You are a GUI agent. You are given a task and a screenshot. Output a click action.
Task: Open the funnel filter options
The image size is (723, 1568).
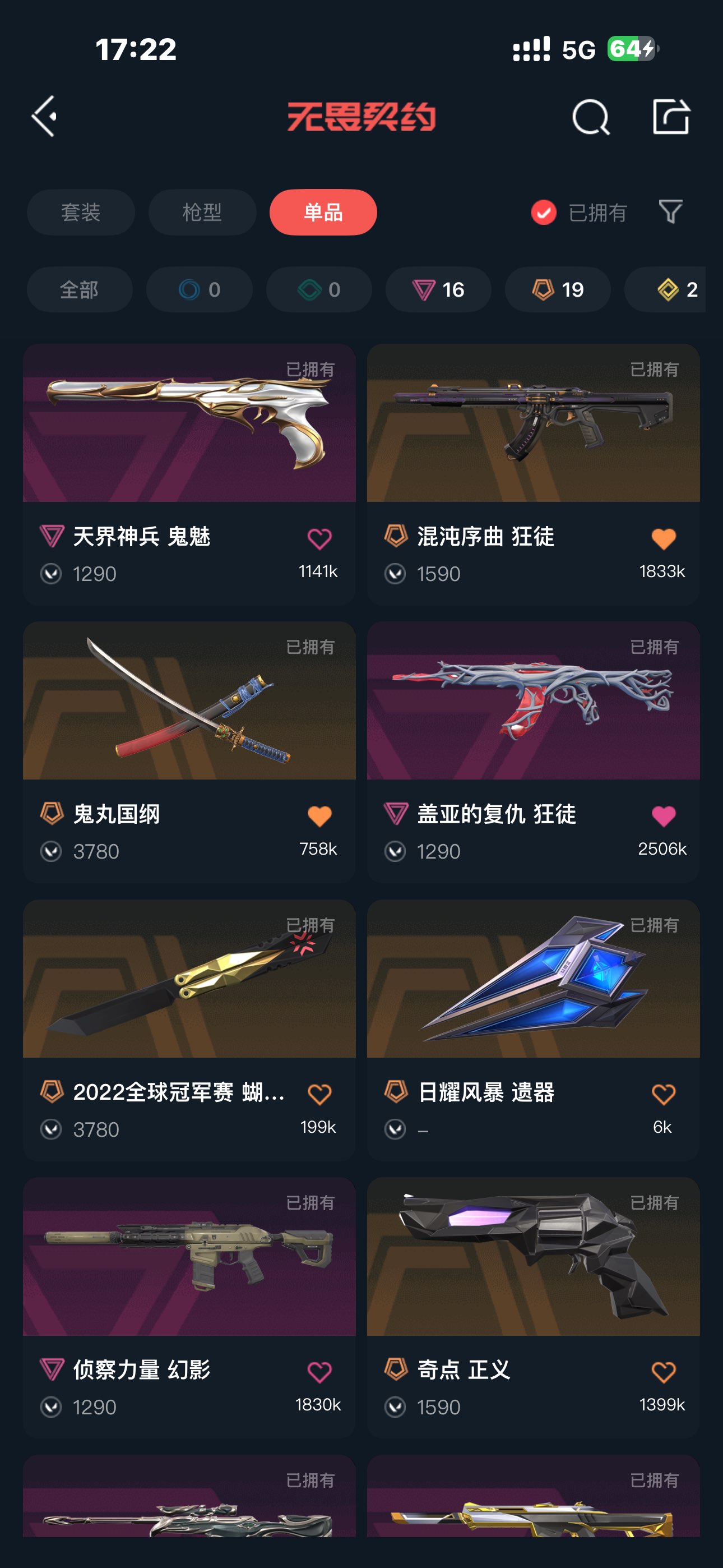point(670,212)
